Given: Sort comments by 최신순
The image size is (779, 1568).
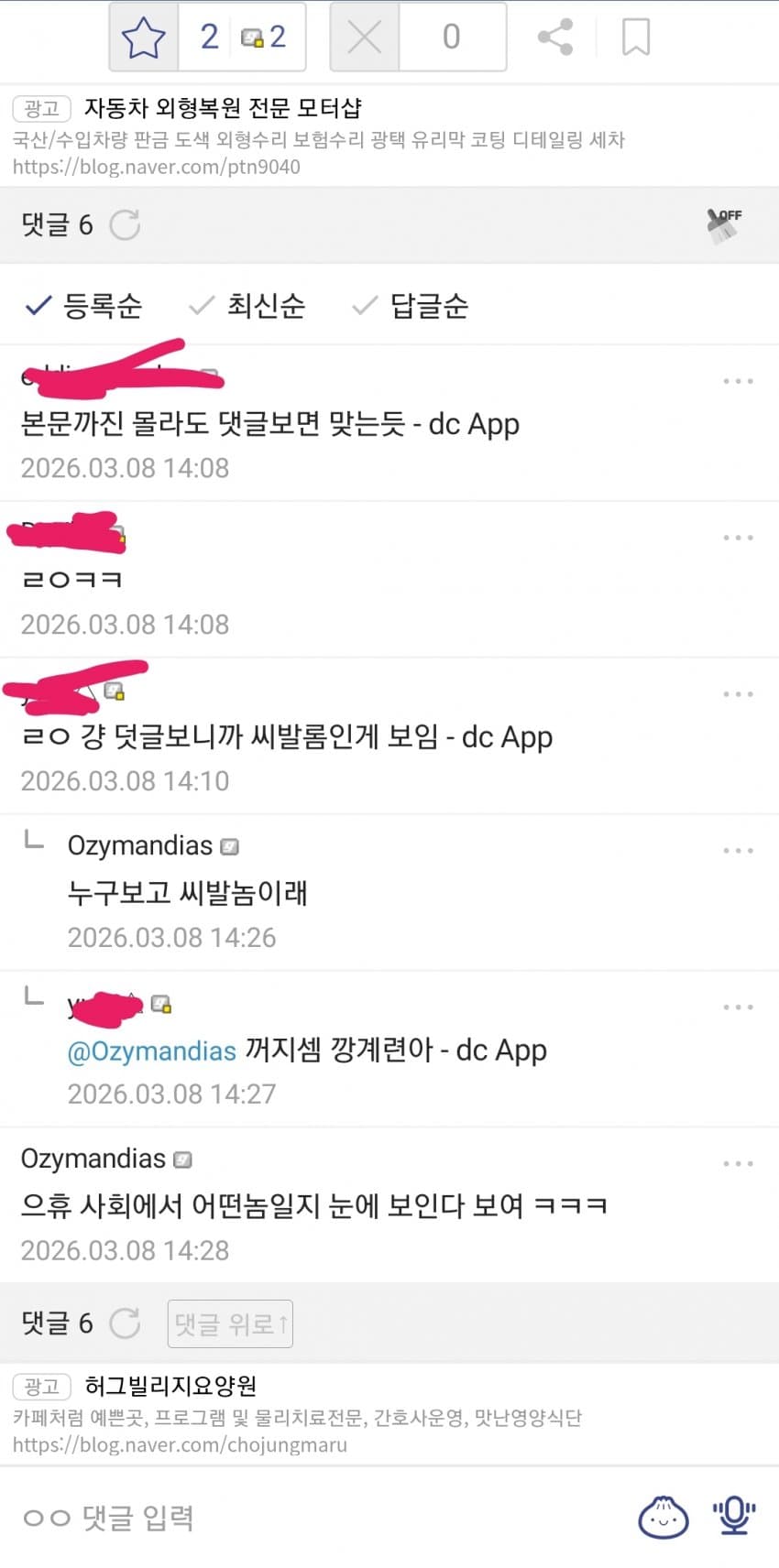Looking at the screenshot, I should [x=247, y=306].
